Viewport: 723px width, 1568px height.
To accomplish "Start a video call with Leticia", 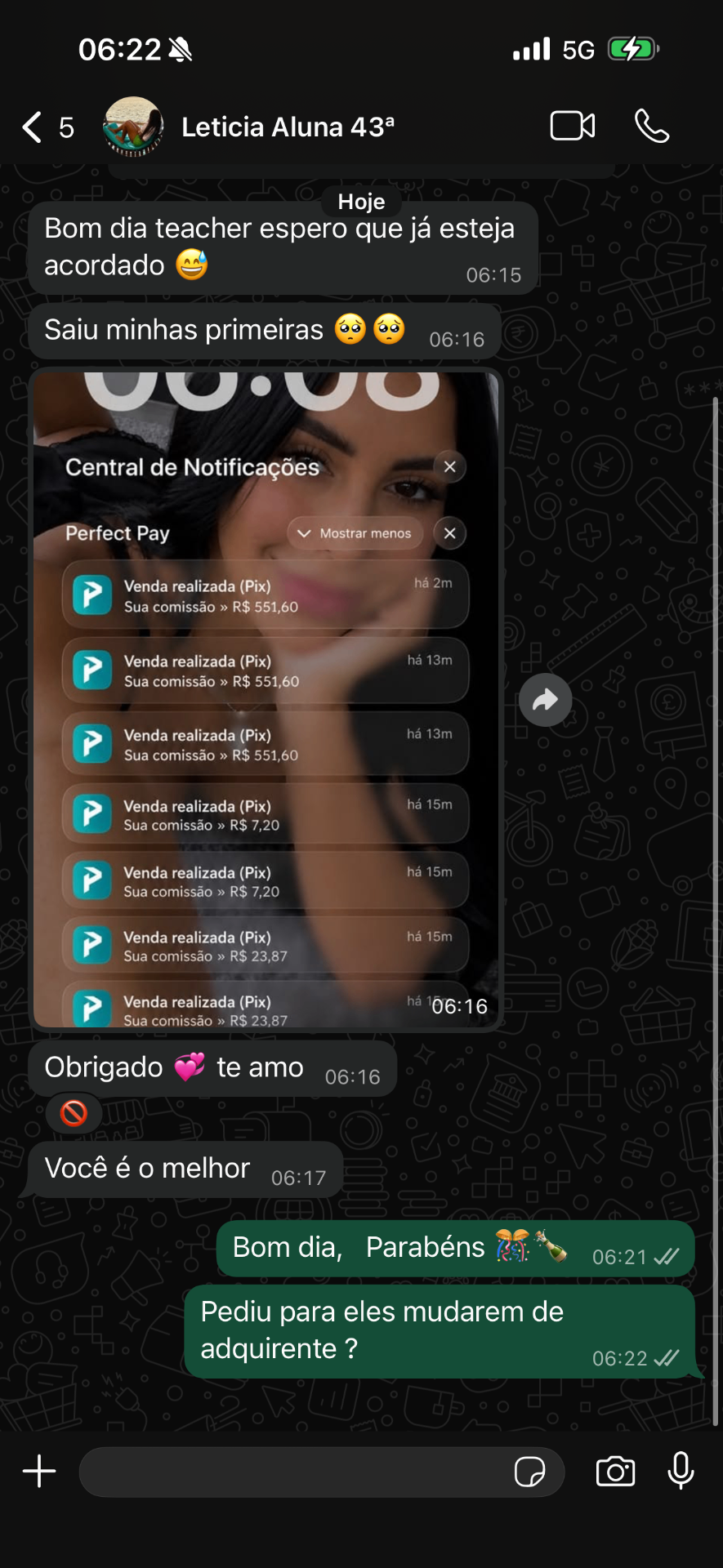I will click(x=573, y=127).
